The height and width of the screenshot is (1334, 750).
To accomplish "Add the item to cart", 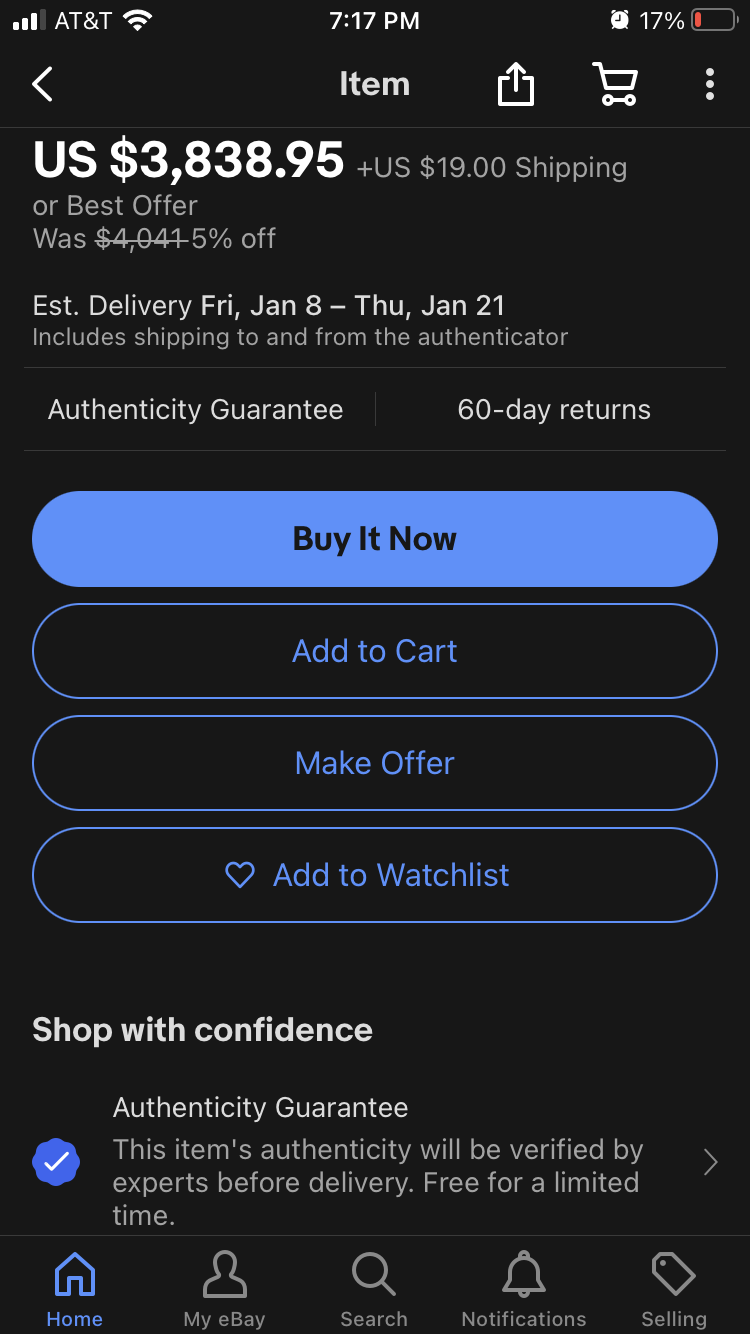I will pyautogui.click(x=375, y=651).
